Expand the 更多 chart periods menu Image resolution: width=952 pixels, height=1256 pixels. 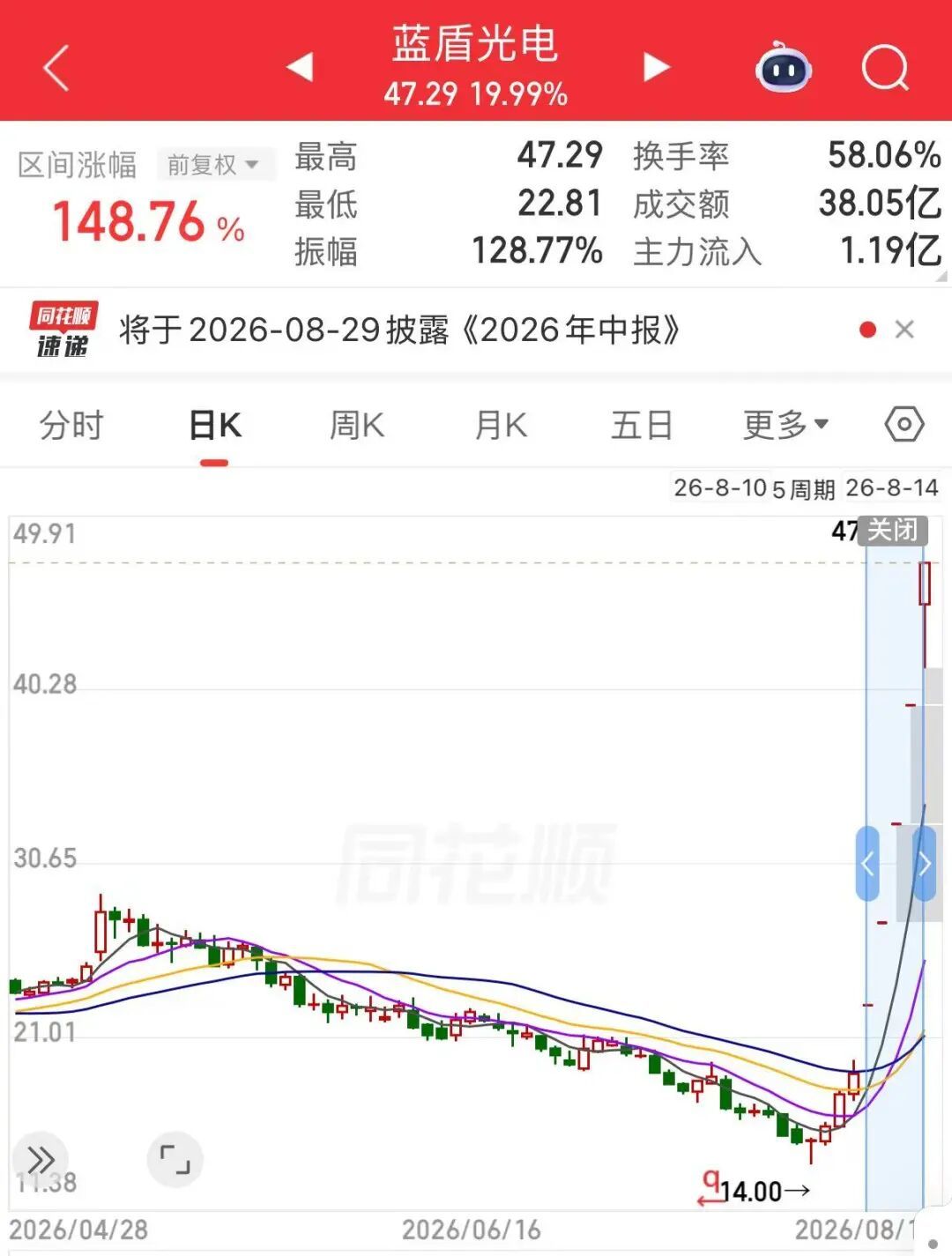pyautogui.click(x=785, y=426)
